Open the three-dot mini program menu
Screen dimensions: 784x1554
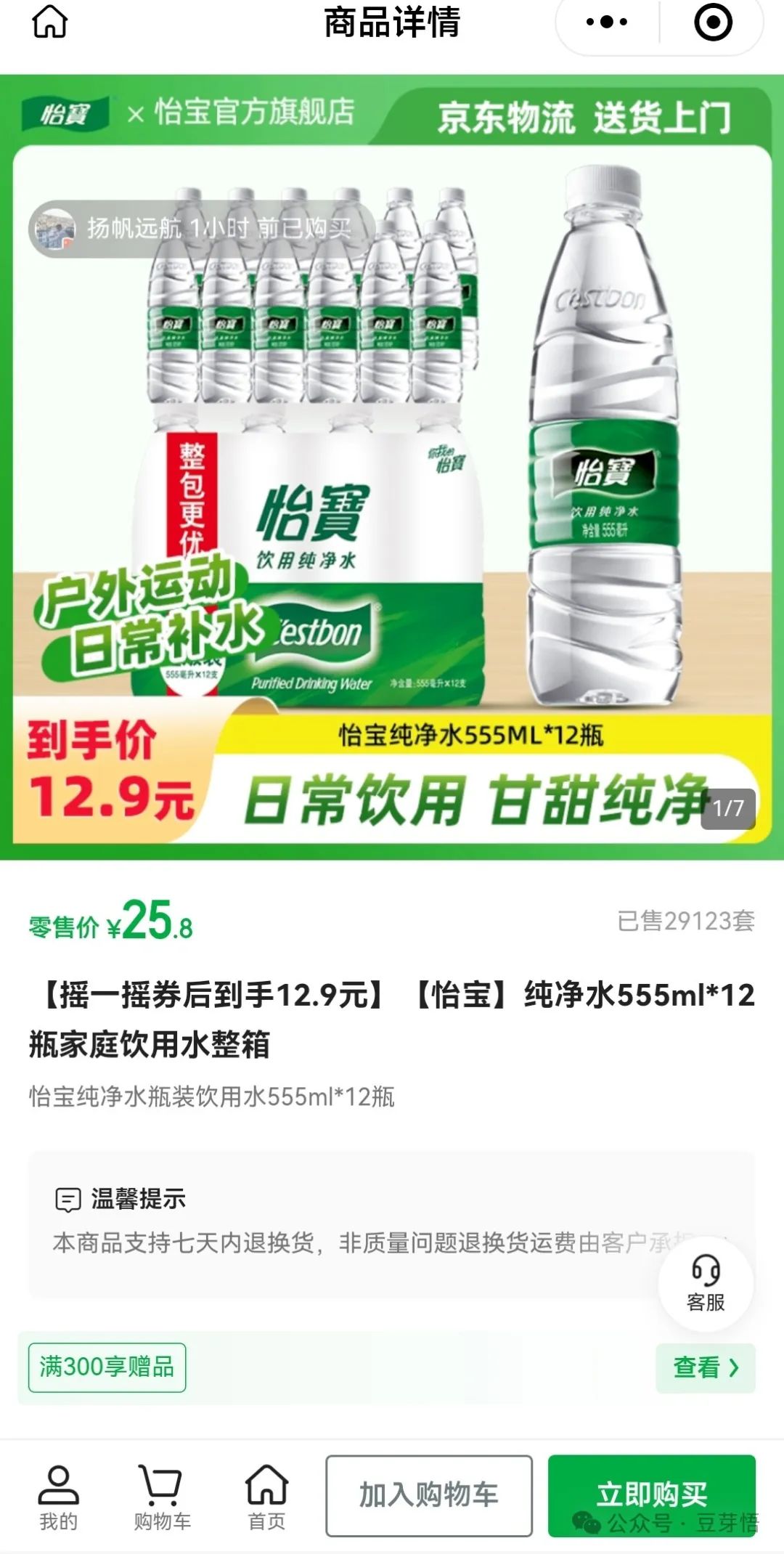(x=606, y=23)
